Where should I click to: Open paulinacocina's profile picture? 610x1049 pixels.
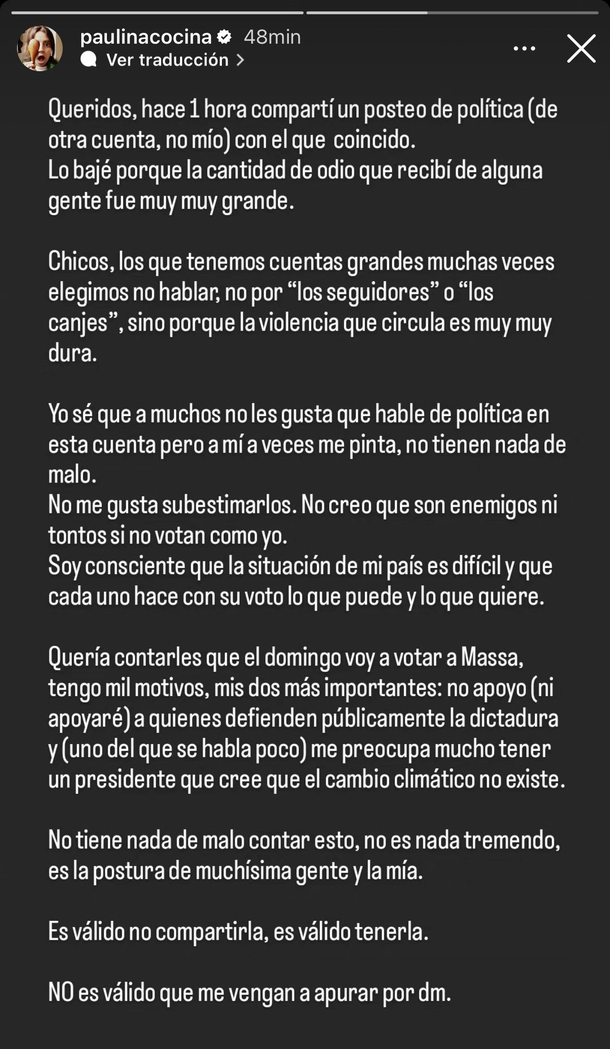pos(39,48)
